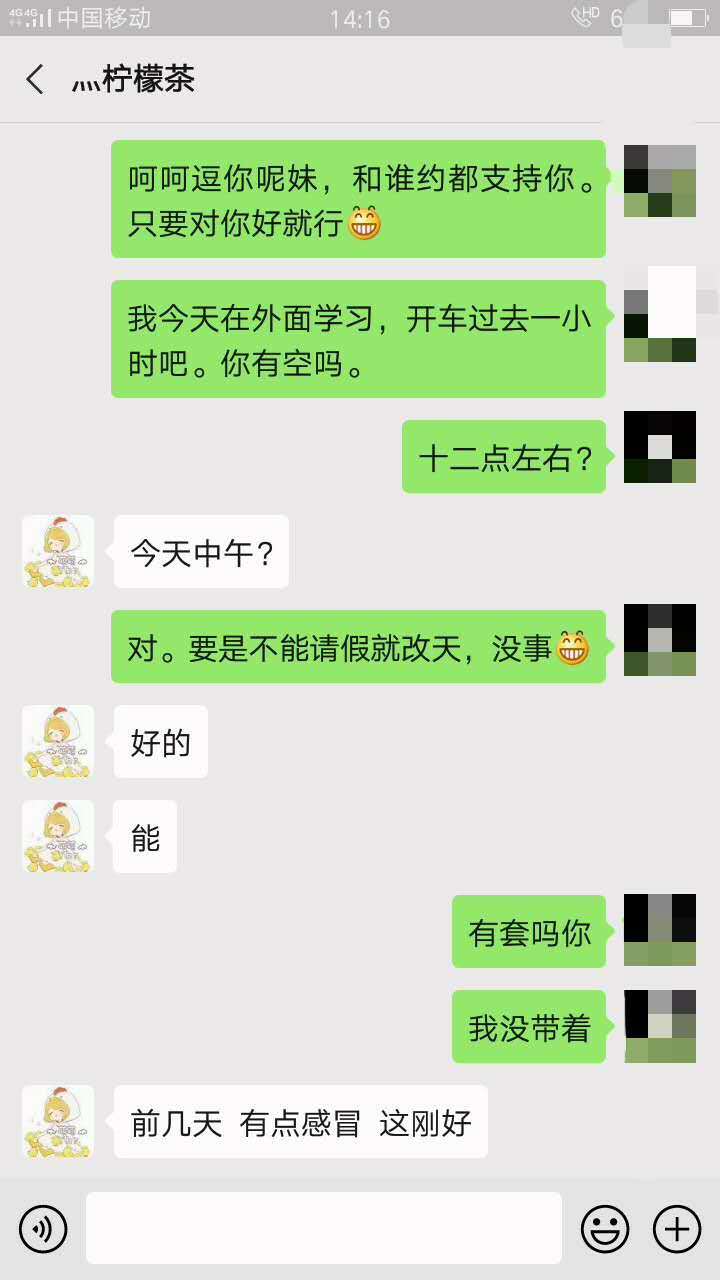Tap the 能 message bubble
The width and height of the screenshot is (720, 1280).
(144, 838)
